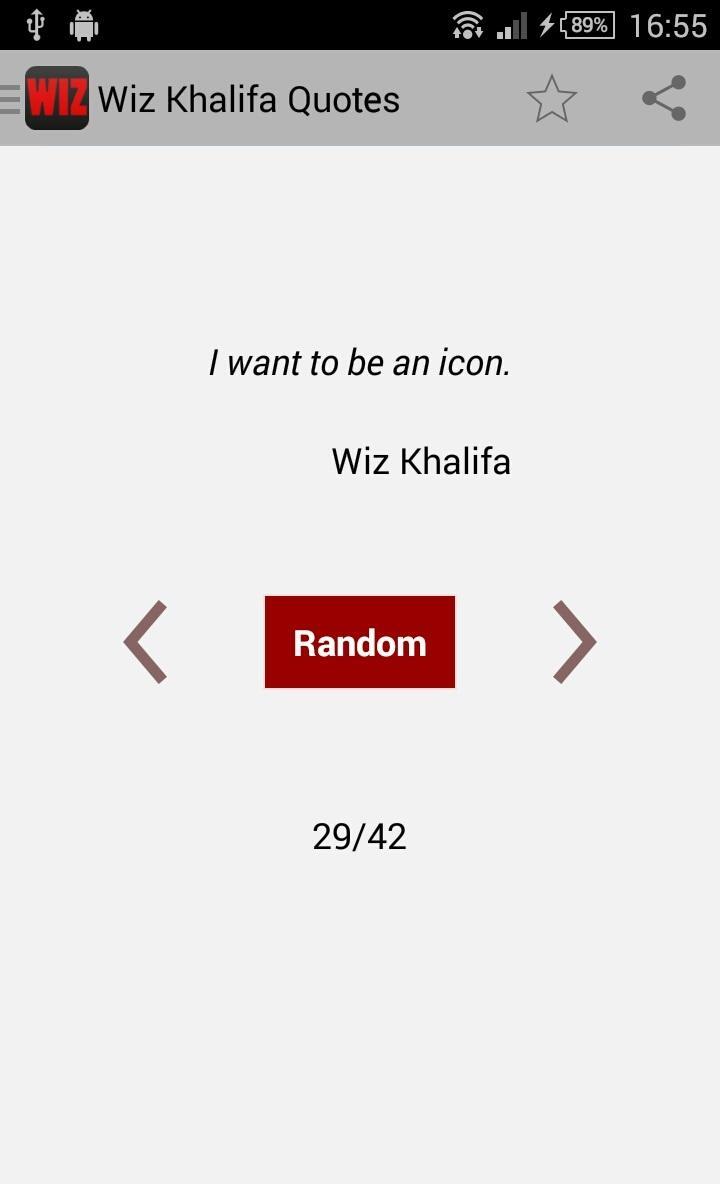This screenshot has height=1184, width=720.
Task: Go to the previous quote
Action: click(x=146, y=642)
